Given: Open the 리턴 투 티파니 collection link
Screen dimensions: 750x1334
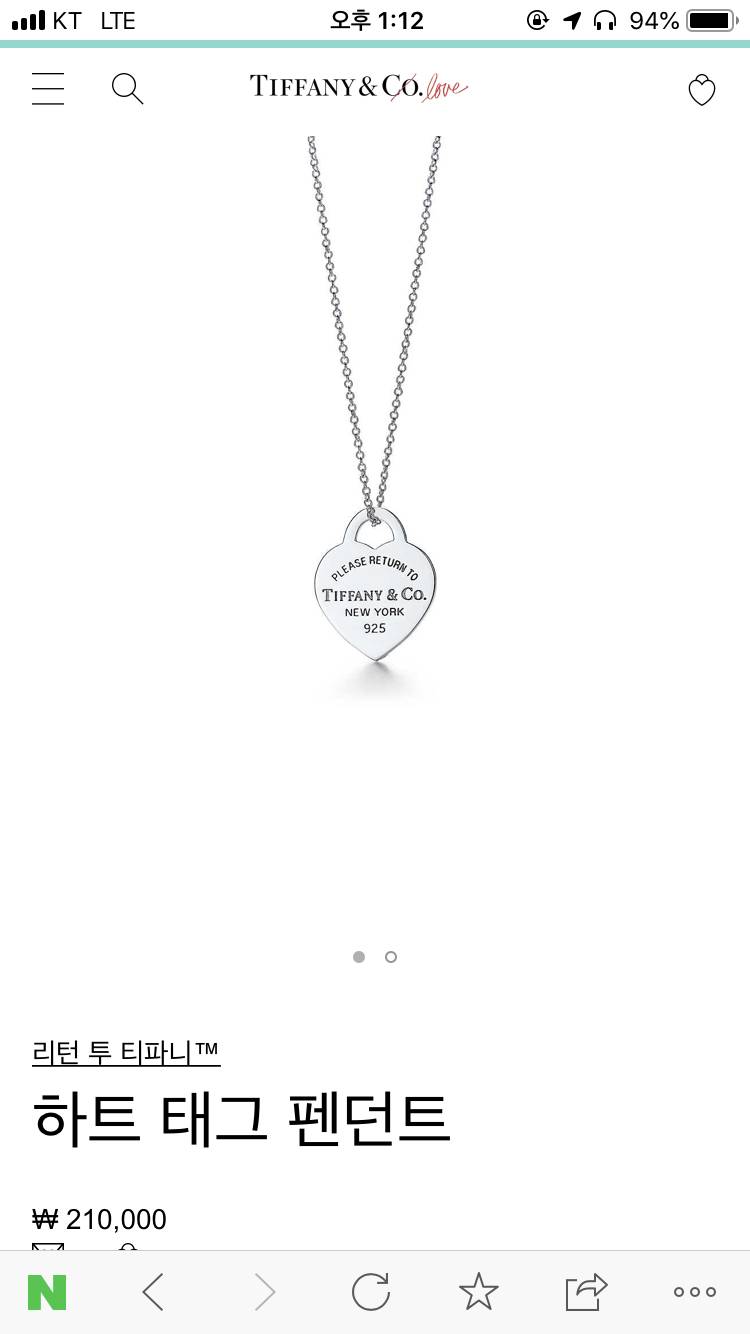Looking at the screenshot, I should (126, 1051).
